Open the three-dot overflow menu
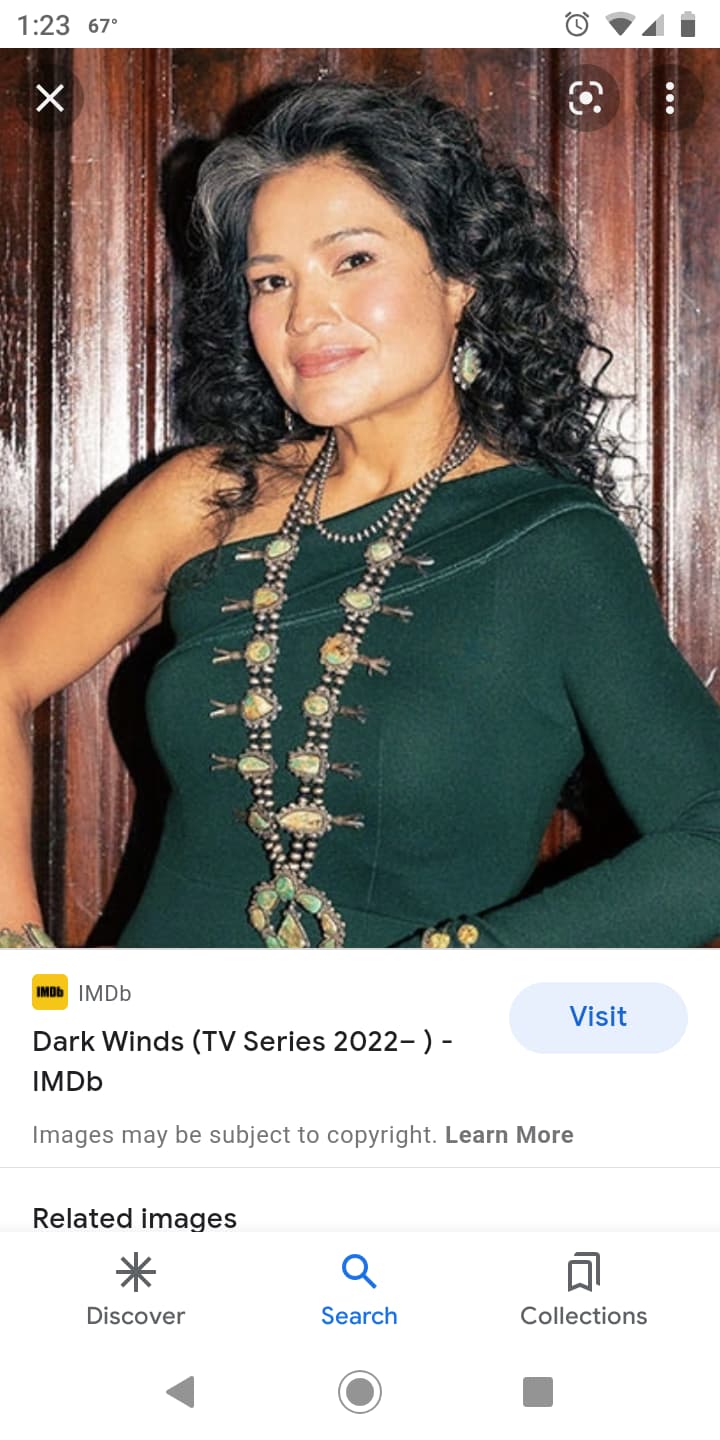Screen dimensions: 720x1440 point(669,98)
